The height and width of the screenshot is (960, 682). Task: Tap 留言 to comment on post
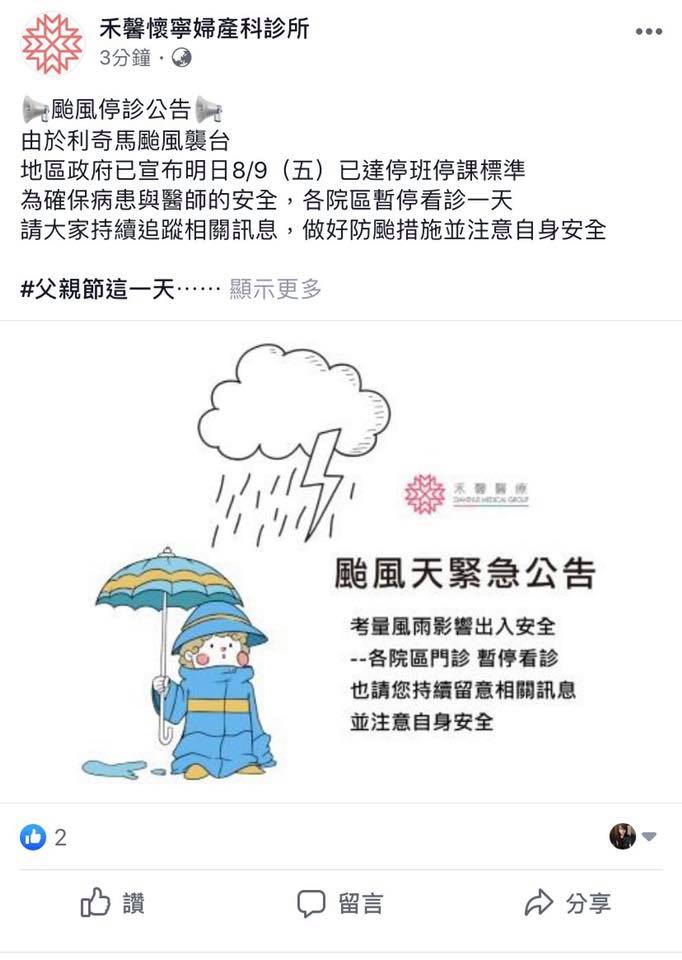point(340,904)
